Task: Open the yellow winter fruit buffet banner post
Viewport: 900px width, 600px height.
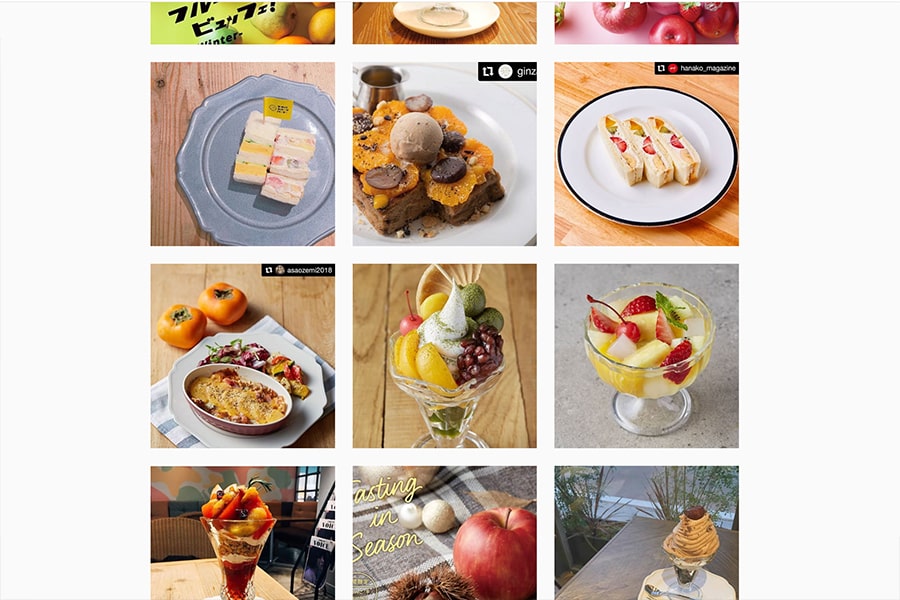Action: 243,22
